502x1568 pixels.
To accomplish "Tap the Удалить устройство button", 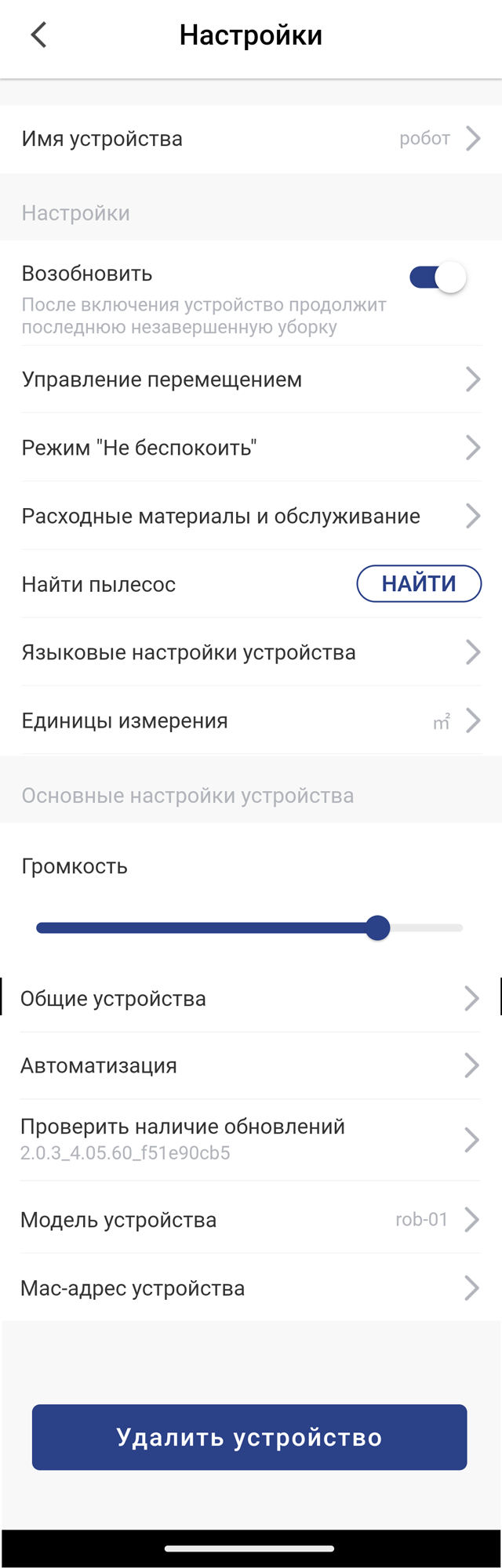I will [x=249, y=1437].
